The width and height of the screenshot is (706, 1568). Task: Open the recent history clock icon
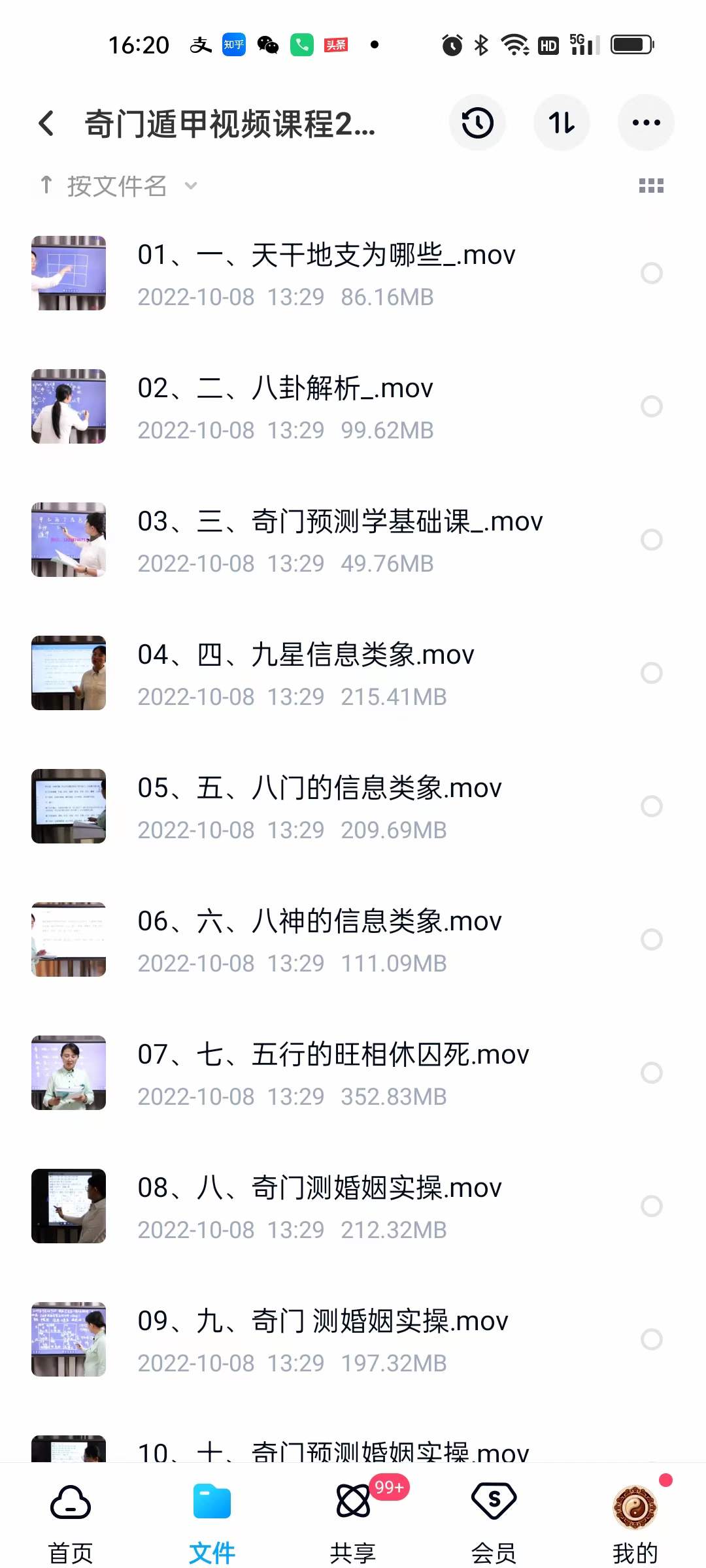pos(477,123)
